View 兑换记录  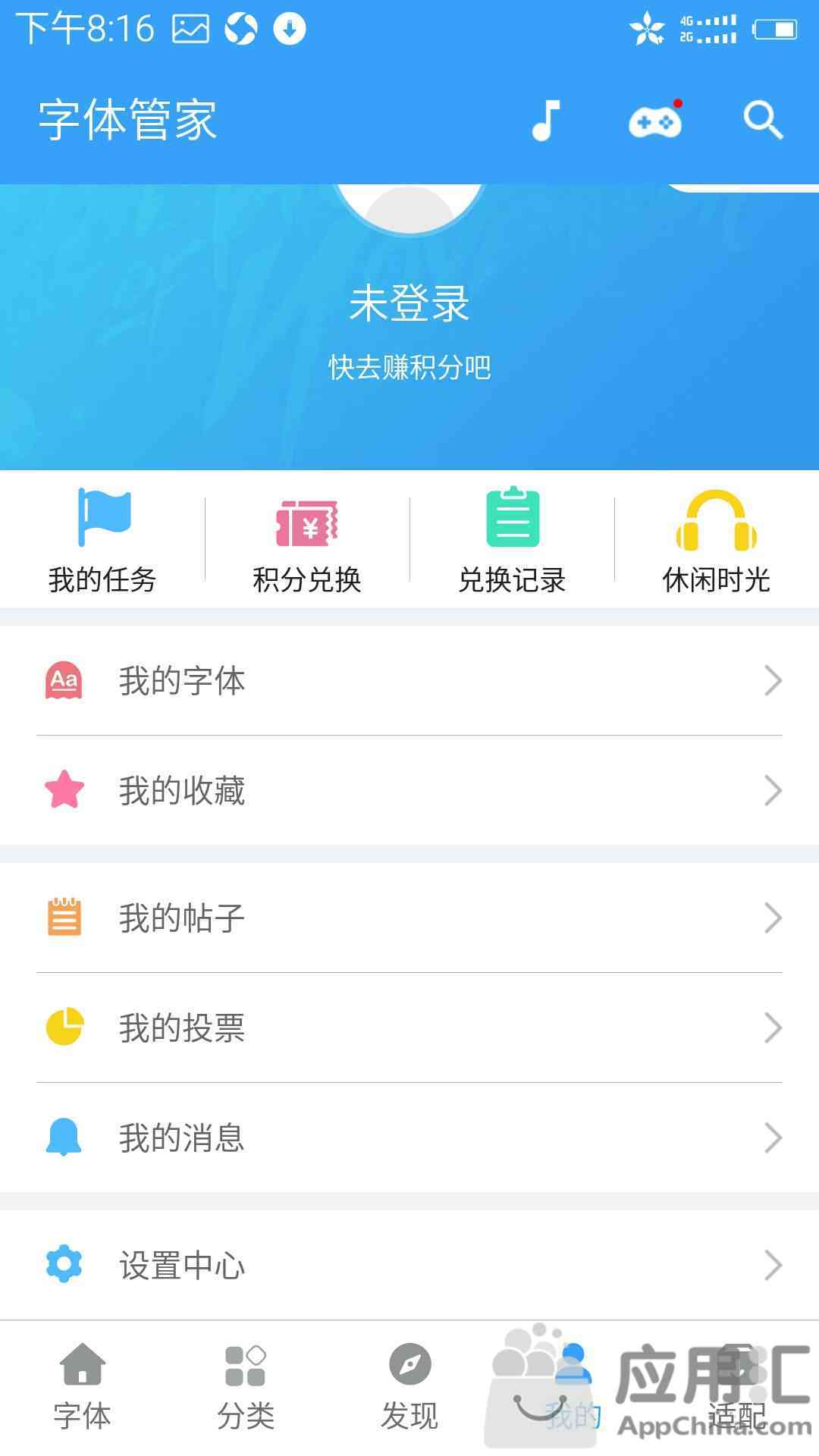click(513, 540)
